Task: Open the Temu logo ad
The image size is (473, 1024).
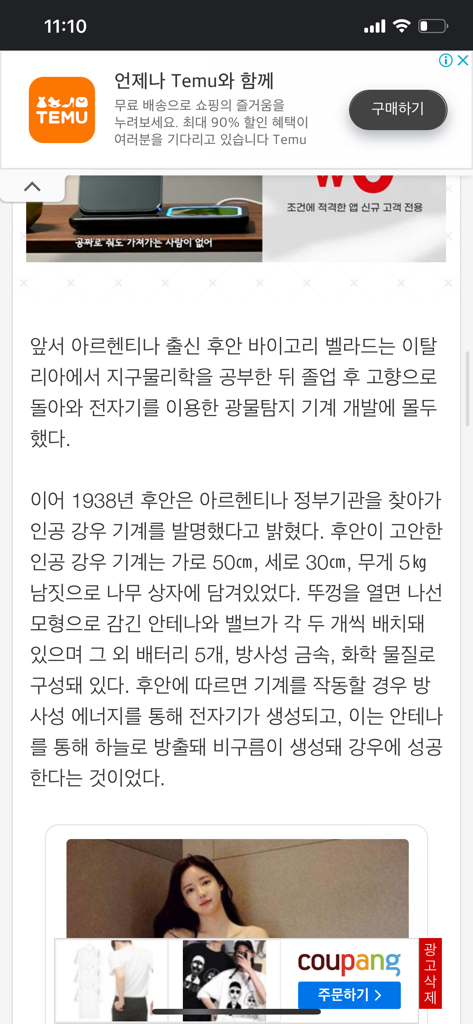Action: (61, 110)
